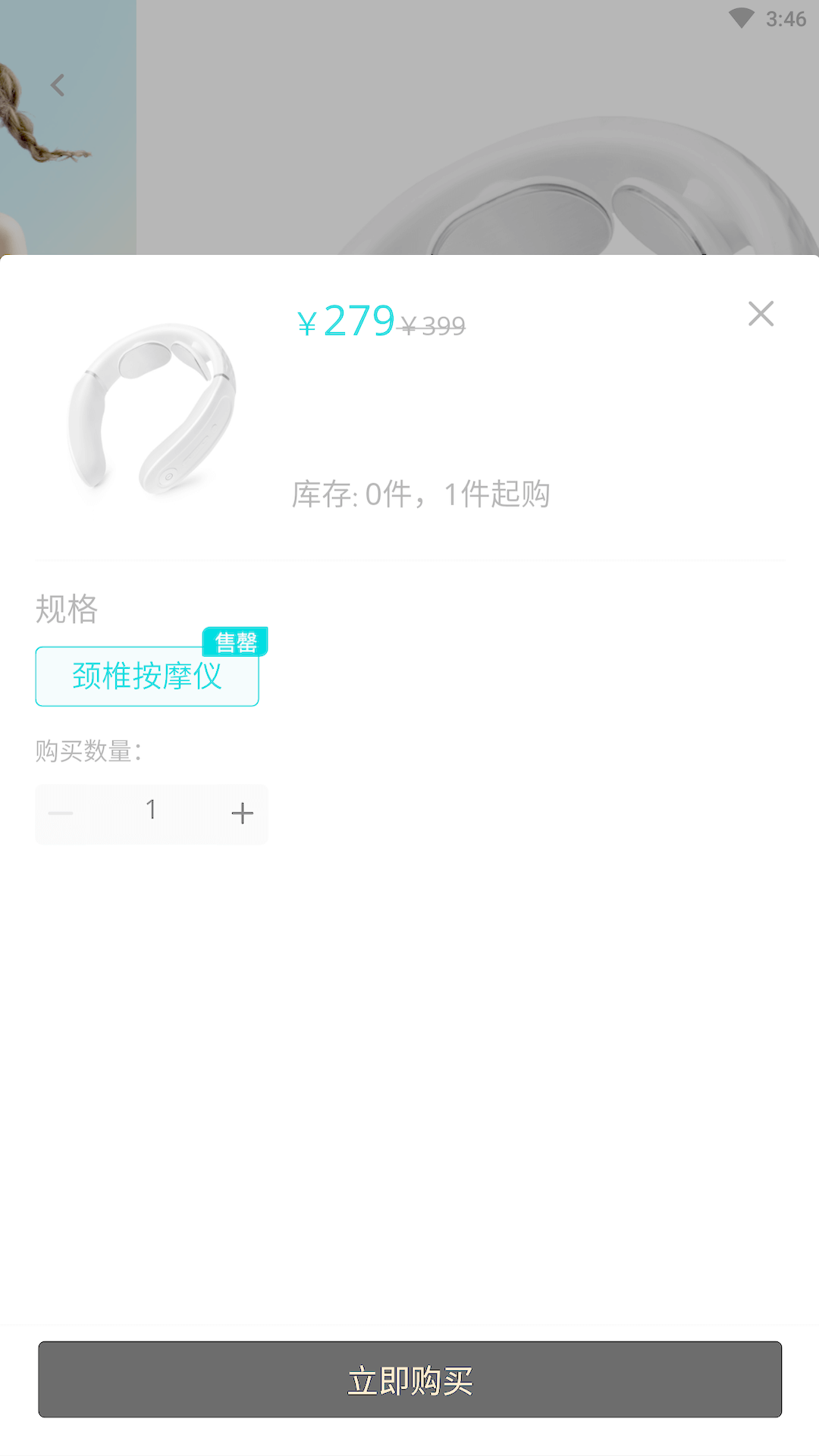Screen dimensions: 819x1456
Task: Select the 颈椎按摩仪 specification option
Action: pyautogui.click(x=146, y=677)
